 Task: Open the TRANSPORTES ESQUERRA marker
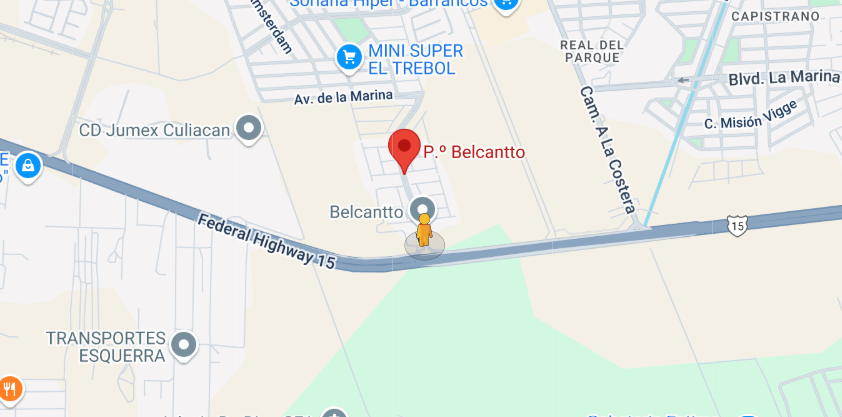pyautogui.click(x=183, y=346)
